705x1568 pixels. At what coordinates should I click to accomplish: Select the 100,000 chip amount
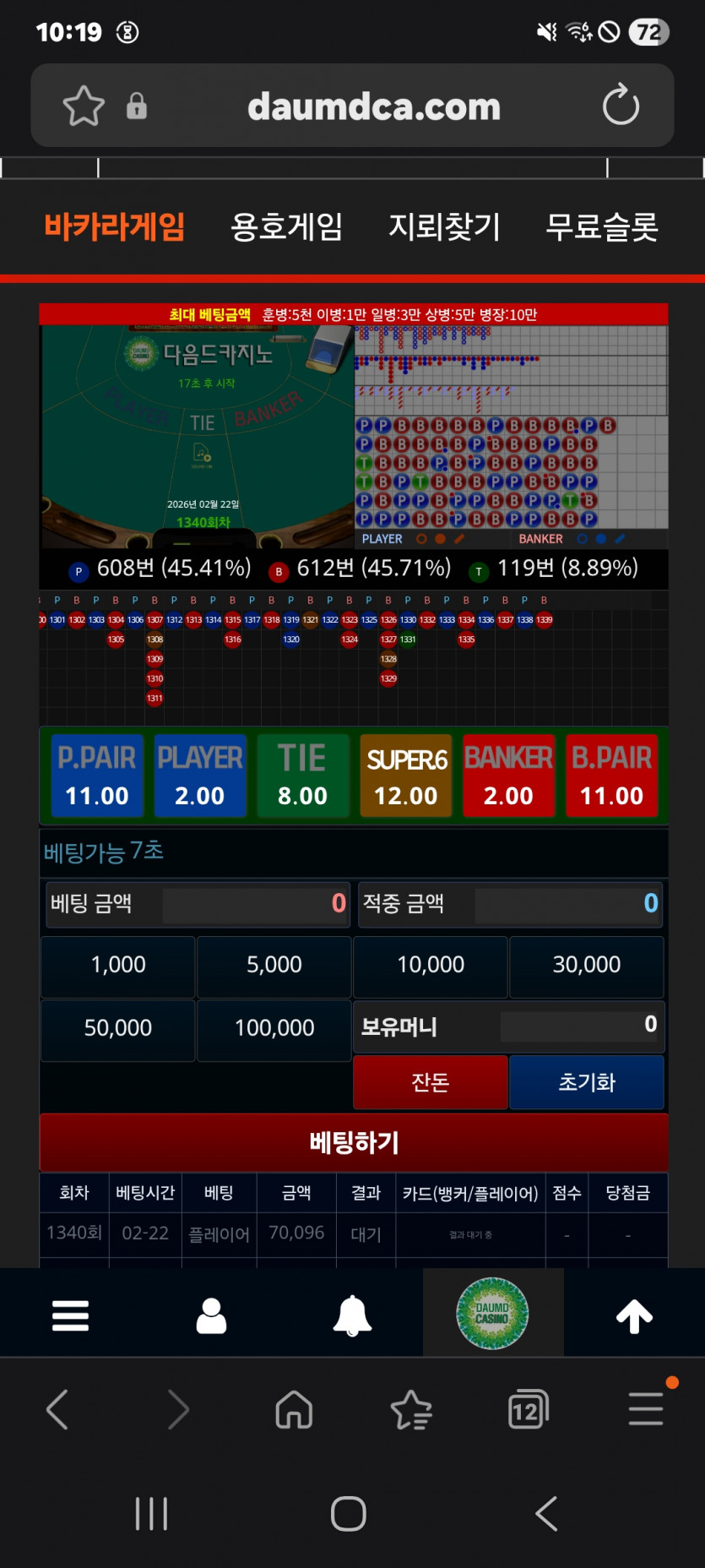274,1029
